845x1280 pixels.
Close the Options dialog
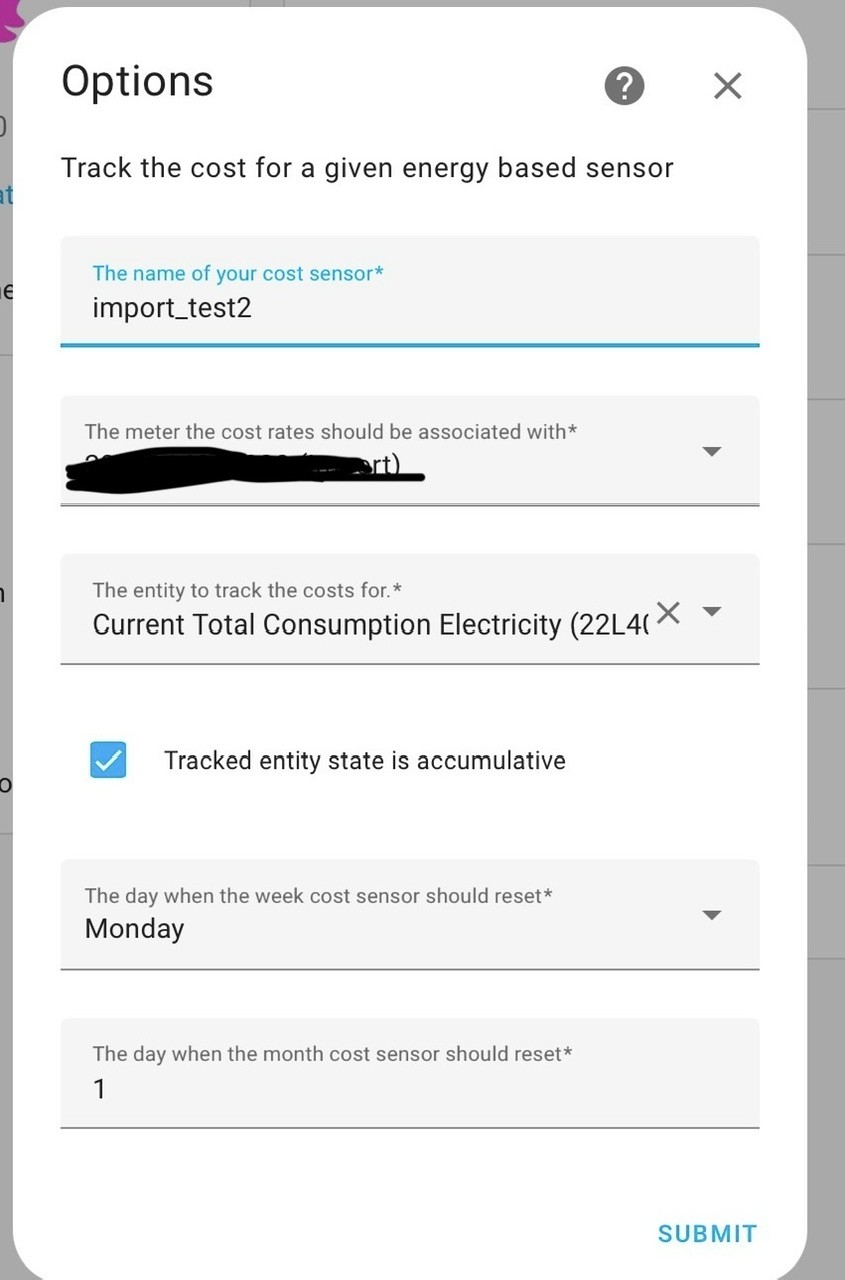click(727, 86)
